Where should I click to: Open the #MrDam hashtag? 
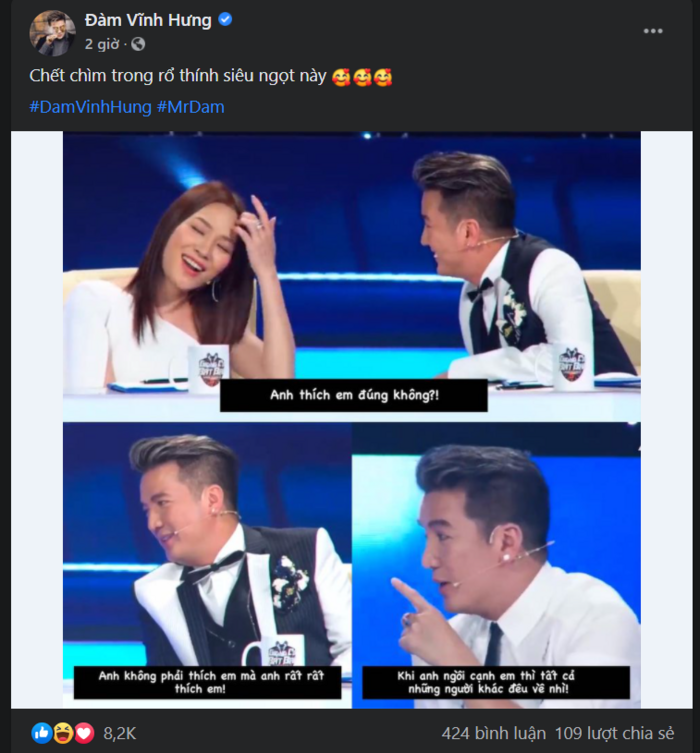point(190,107)
